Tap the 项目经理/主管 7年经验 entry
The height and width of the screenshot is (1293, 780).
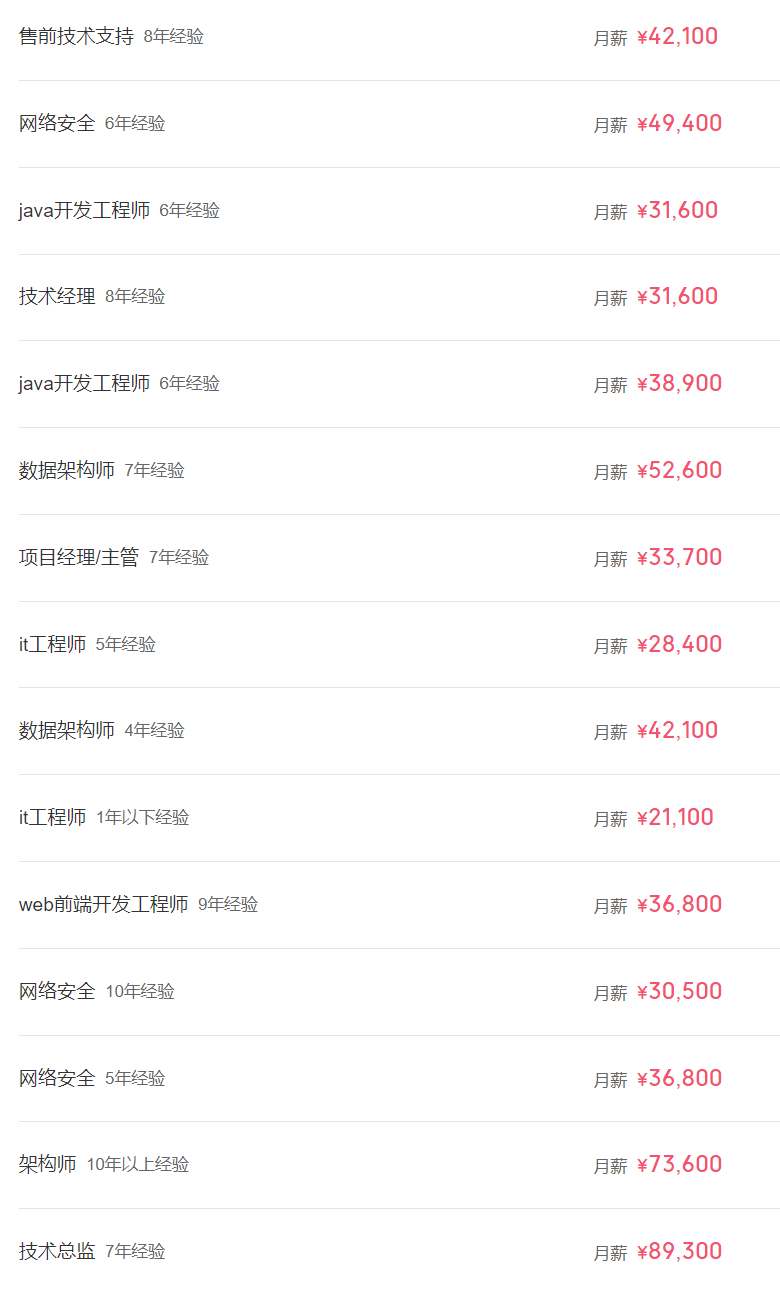pos(399,558)
